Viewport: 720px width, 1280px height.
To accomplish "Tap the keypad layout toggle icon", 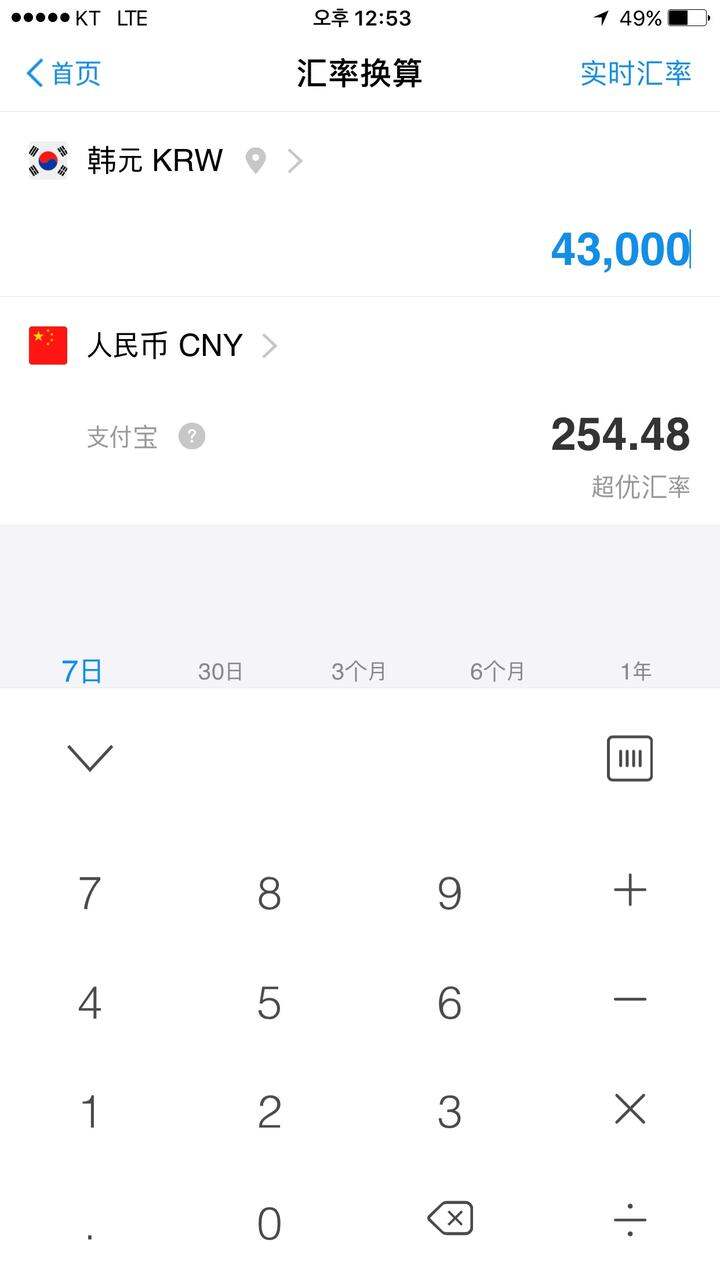I will click(x=630, y=758).
